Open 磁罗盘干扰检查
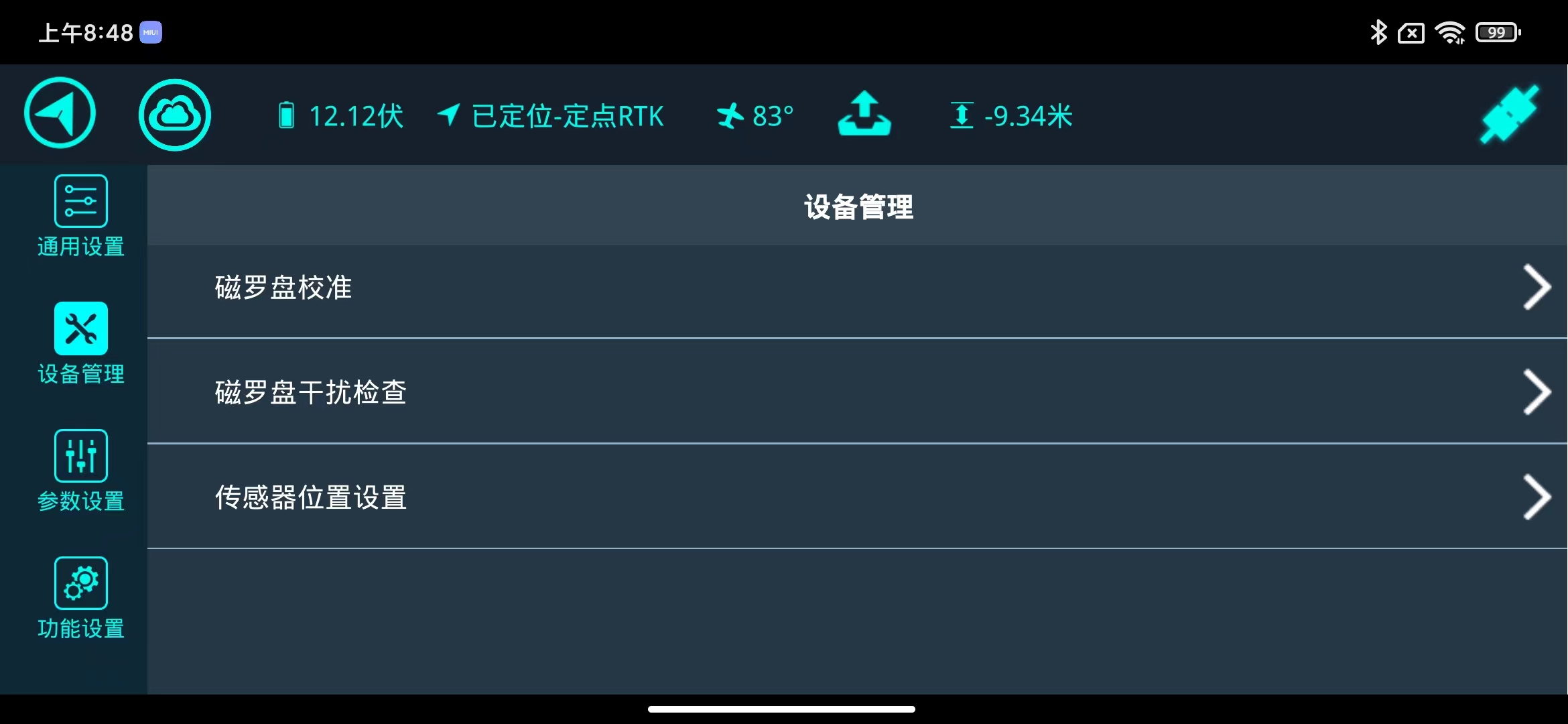 (856, 392)
